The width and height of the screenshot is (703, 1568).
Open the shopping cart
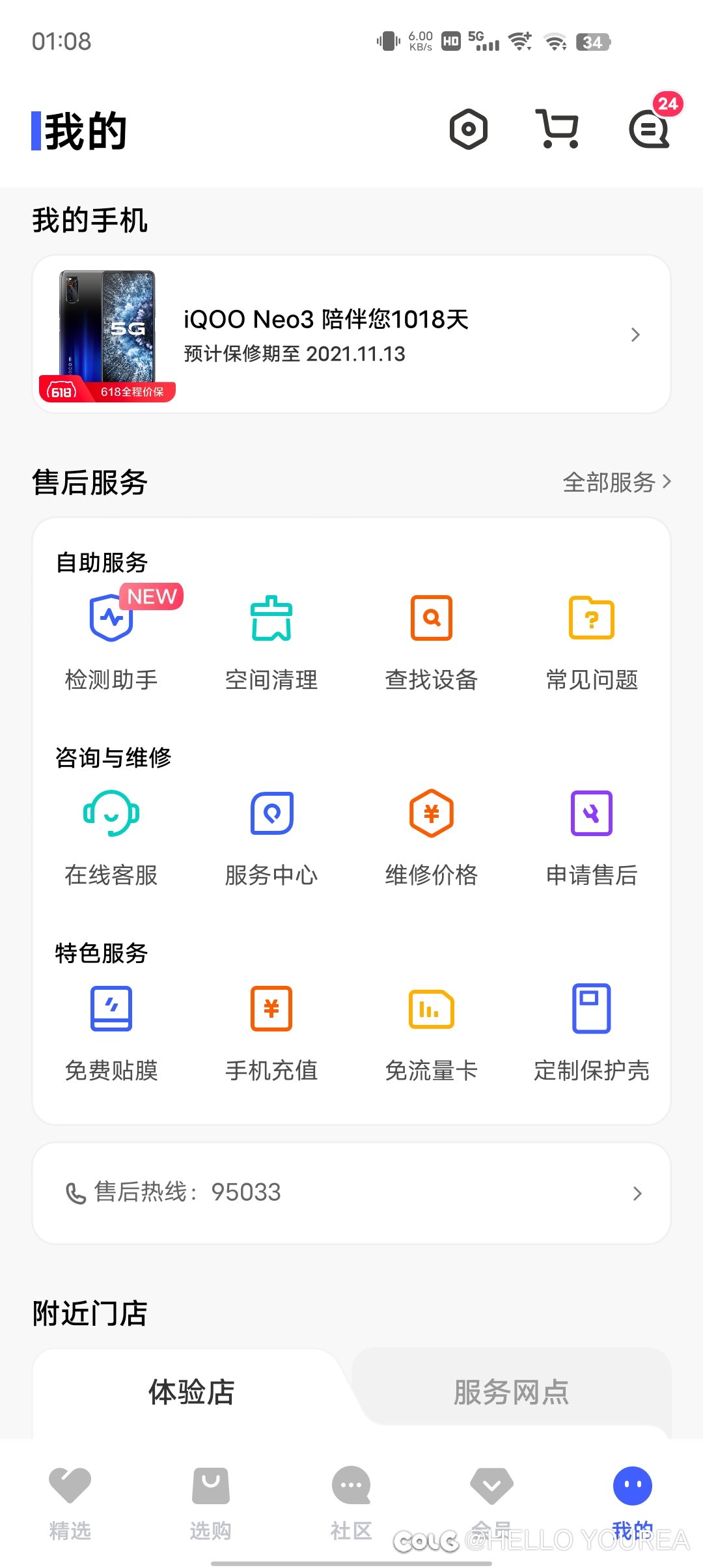pos(557,129)
